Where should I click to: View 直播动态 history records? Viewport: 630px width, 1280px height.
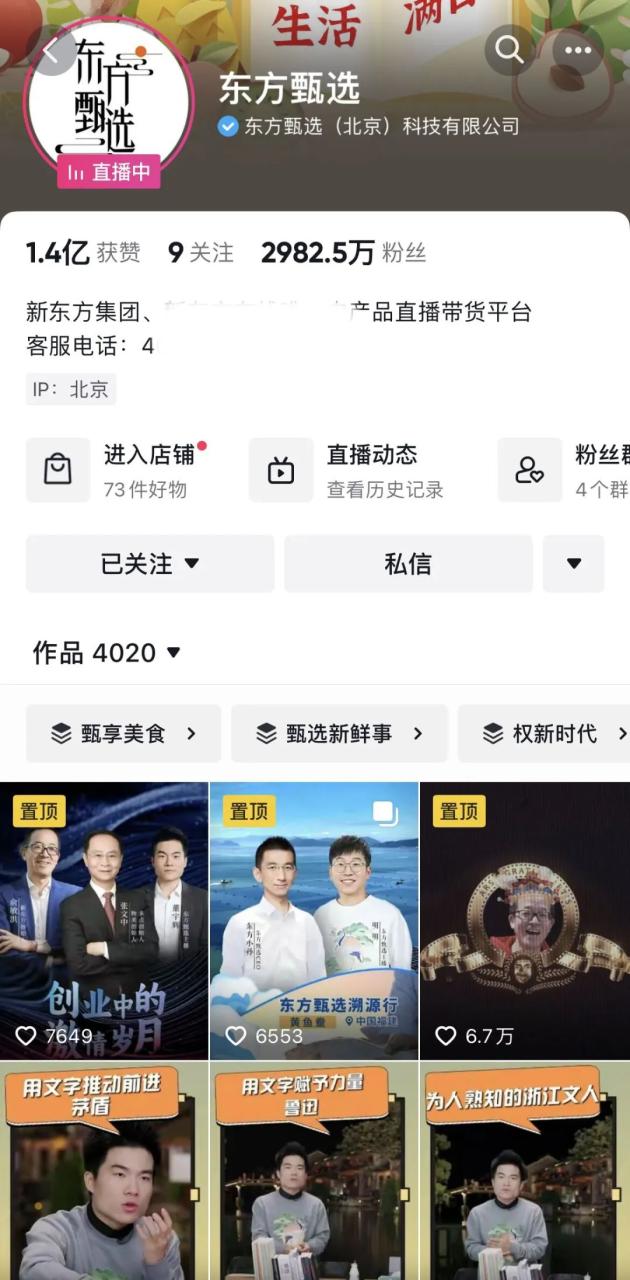pos(360,470)
